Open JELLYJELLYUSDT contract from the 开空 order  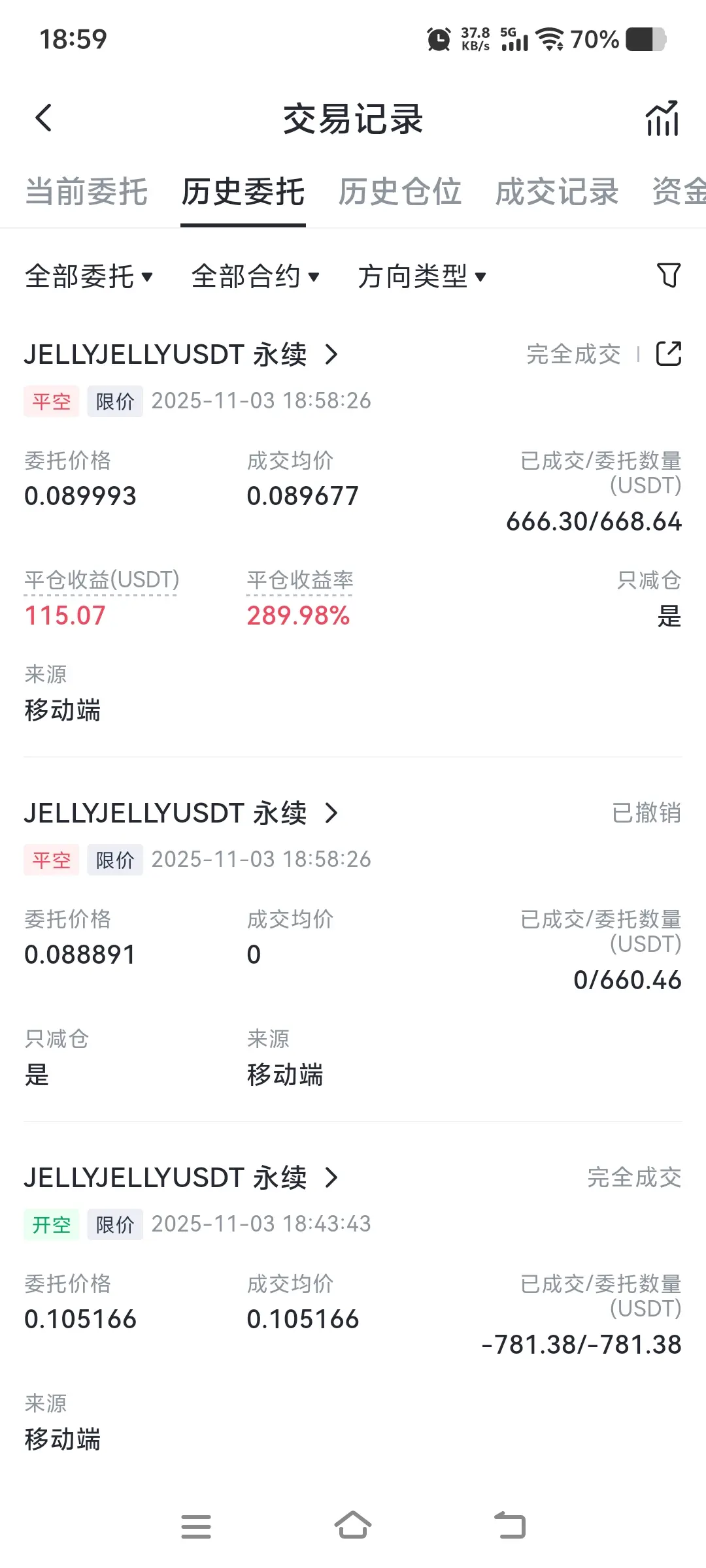click(x=182, y=1178)
